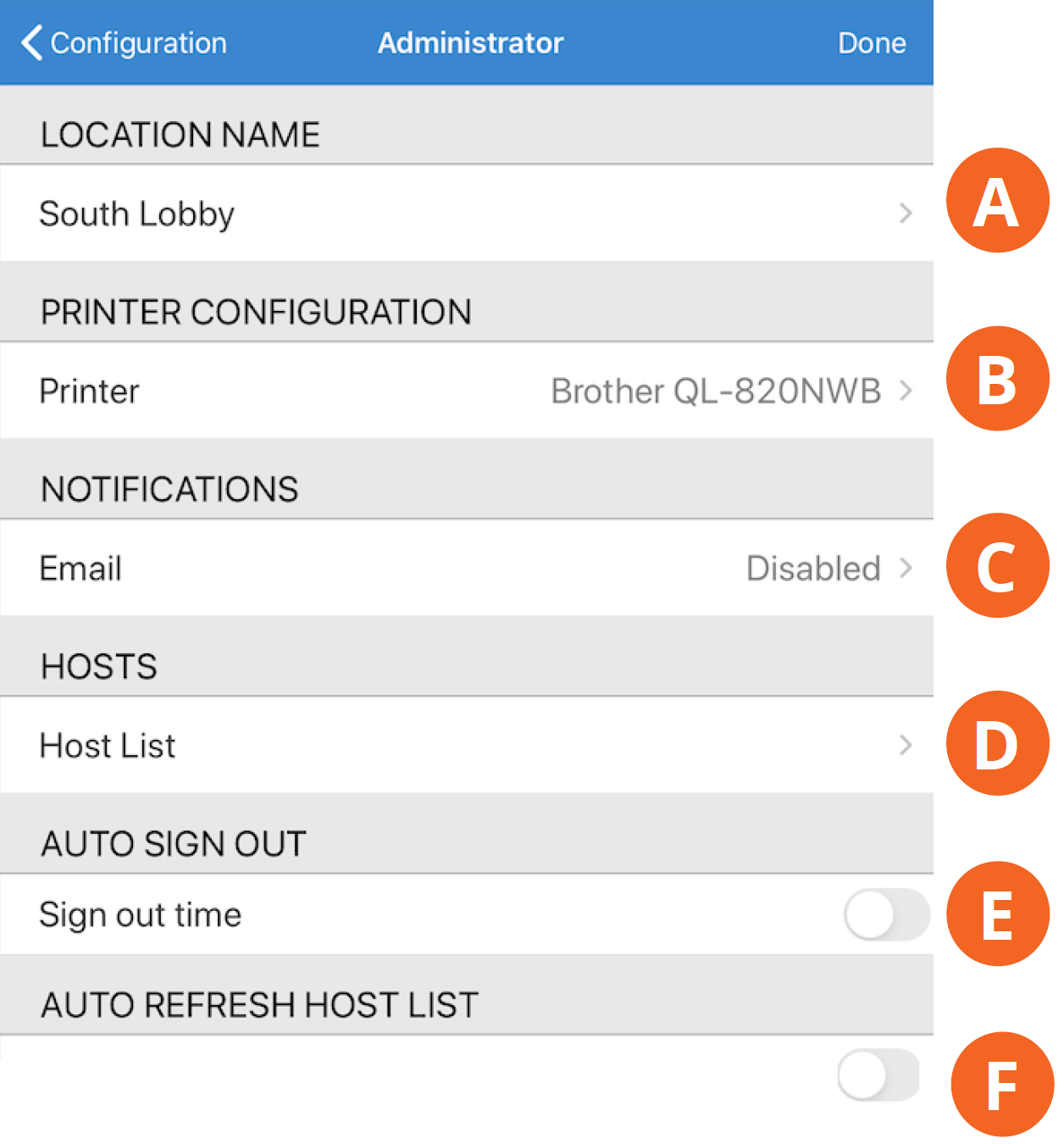Expand the Printer row chevron
The height and width of the screenshot is (1144, 1064).
point(906,391)
